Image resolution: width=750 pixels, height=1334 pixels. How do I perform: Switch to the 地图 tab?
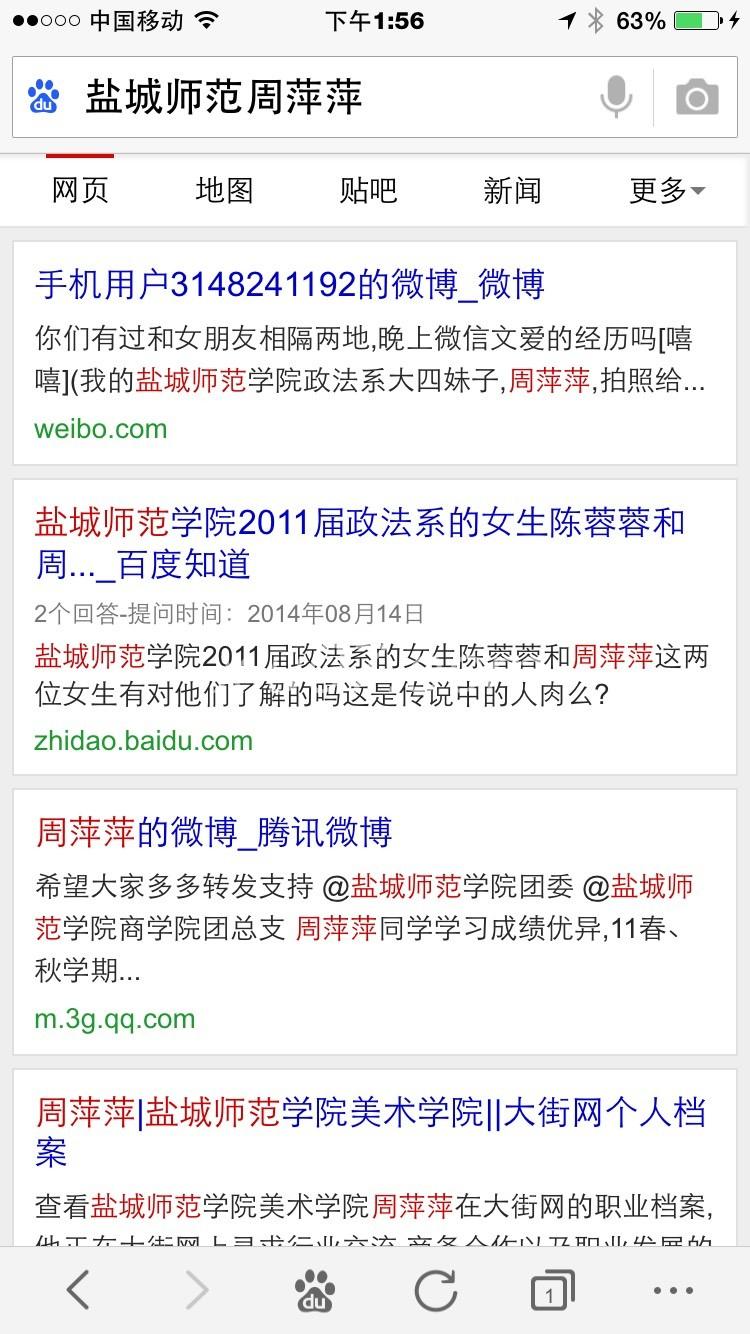click(224, 190)
